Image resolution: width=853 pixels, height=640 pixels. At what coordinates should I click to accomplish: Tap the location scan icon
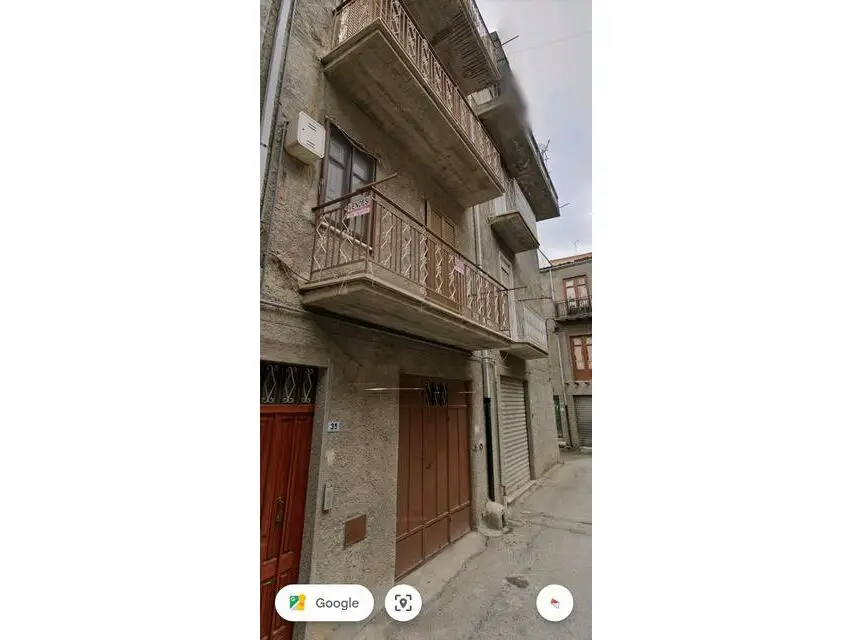point(403,603)
